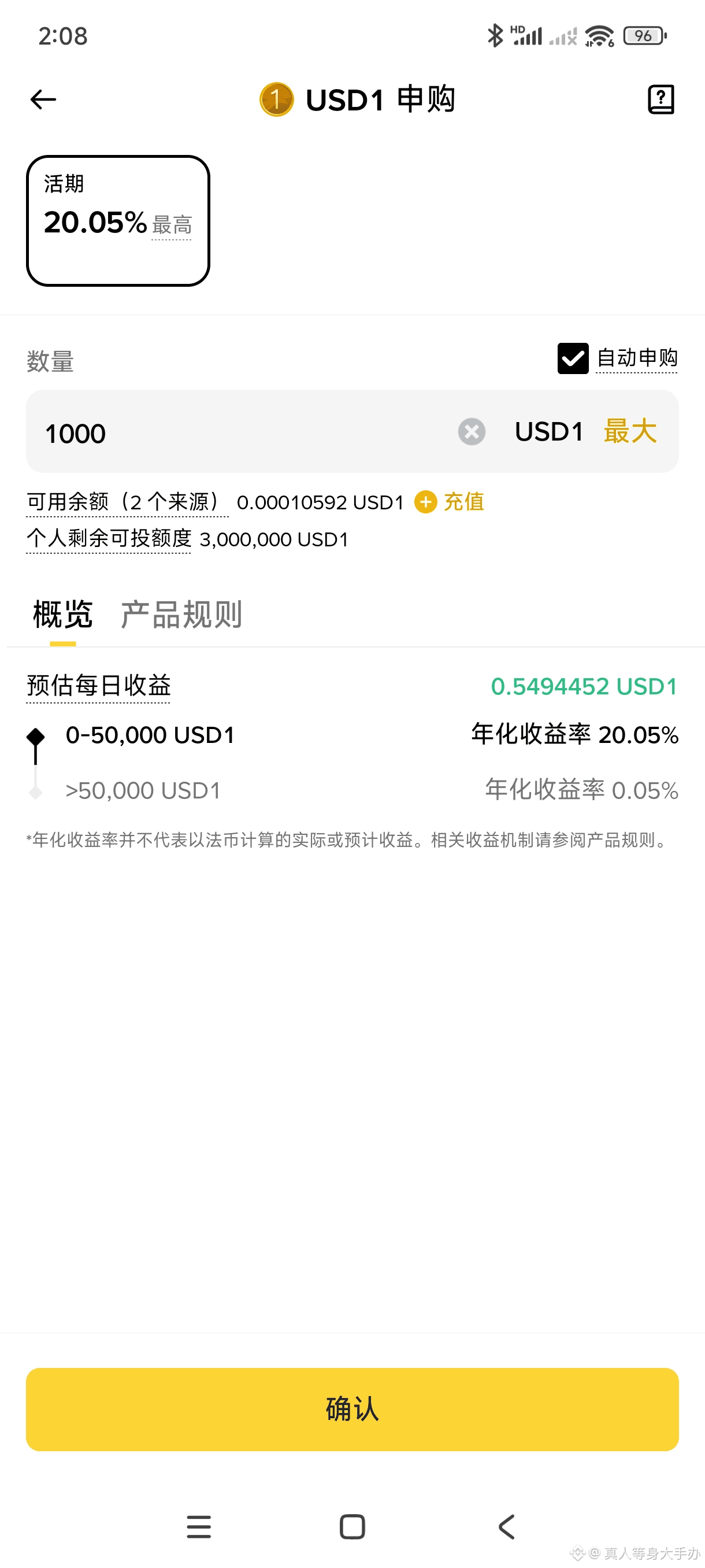Fill in the maximum amount with 最大
Image resolution: width=705 pixels, height=1568 pixels.
(629, 431)
